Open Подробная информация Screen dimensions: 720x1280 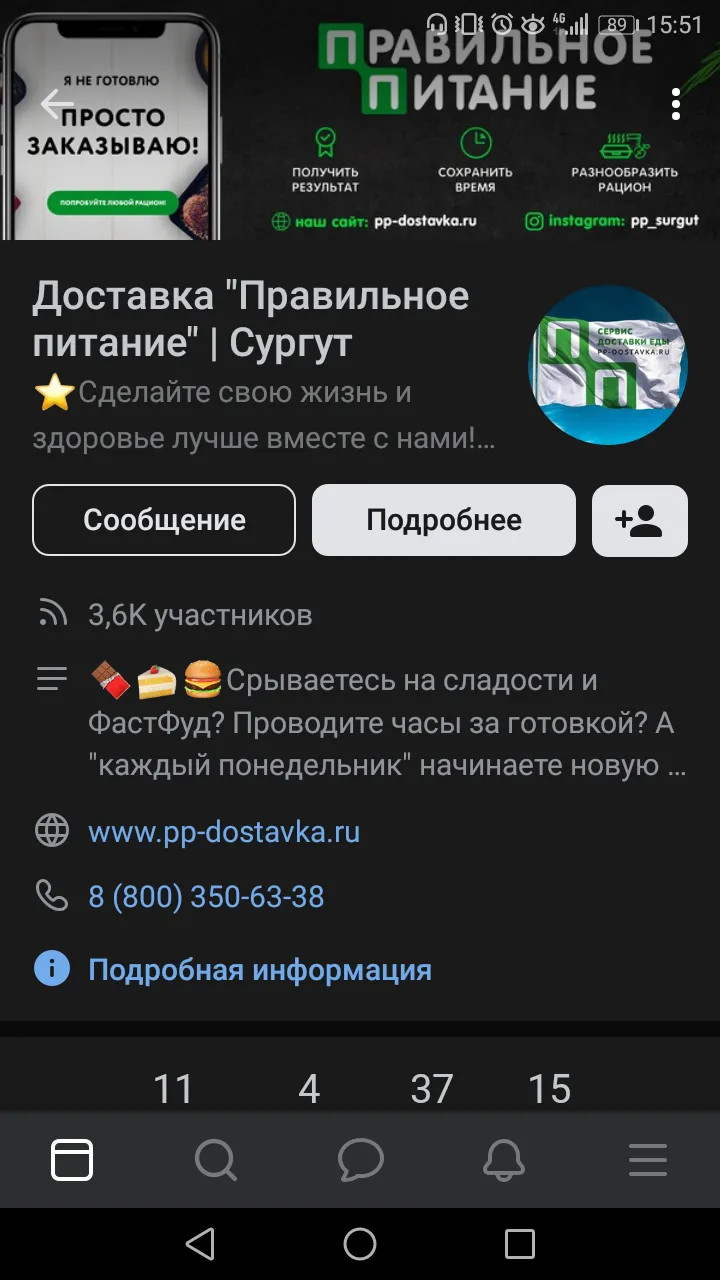[260, 970]
